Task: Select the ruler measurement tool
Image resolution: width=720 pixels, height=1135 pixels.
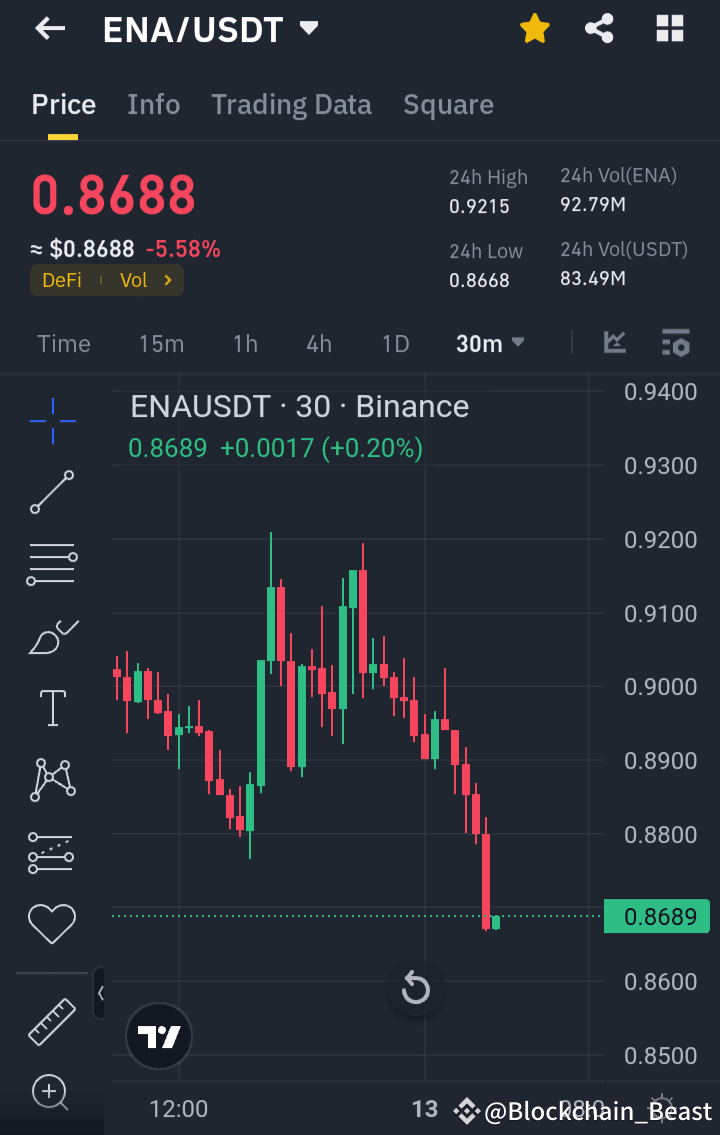Action: [51, 1022]
